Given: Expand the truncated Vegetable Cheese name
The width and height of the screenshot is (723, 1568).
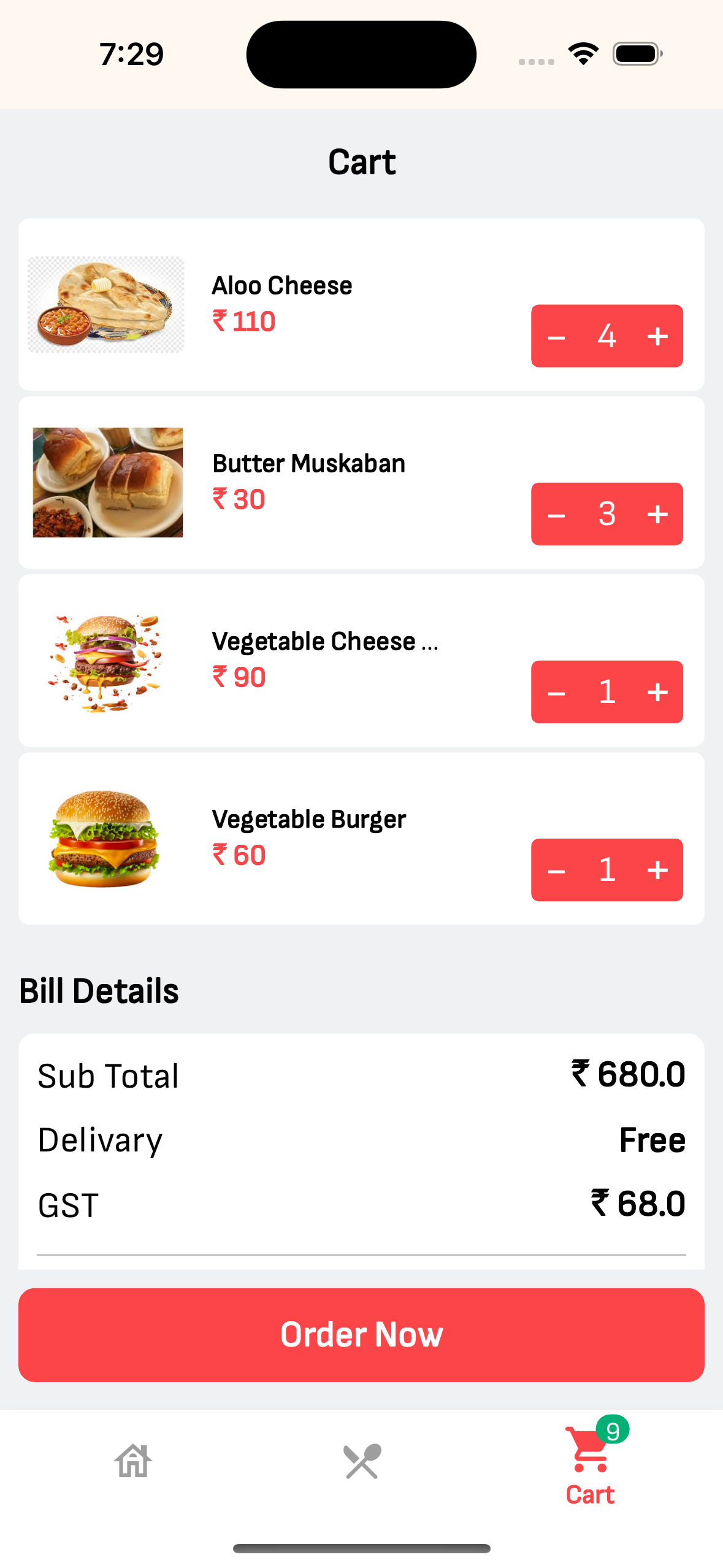Looking at the screenshot, I should 324,640.
